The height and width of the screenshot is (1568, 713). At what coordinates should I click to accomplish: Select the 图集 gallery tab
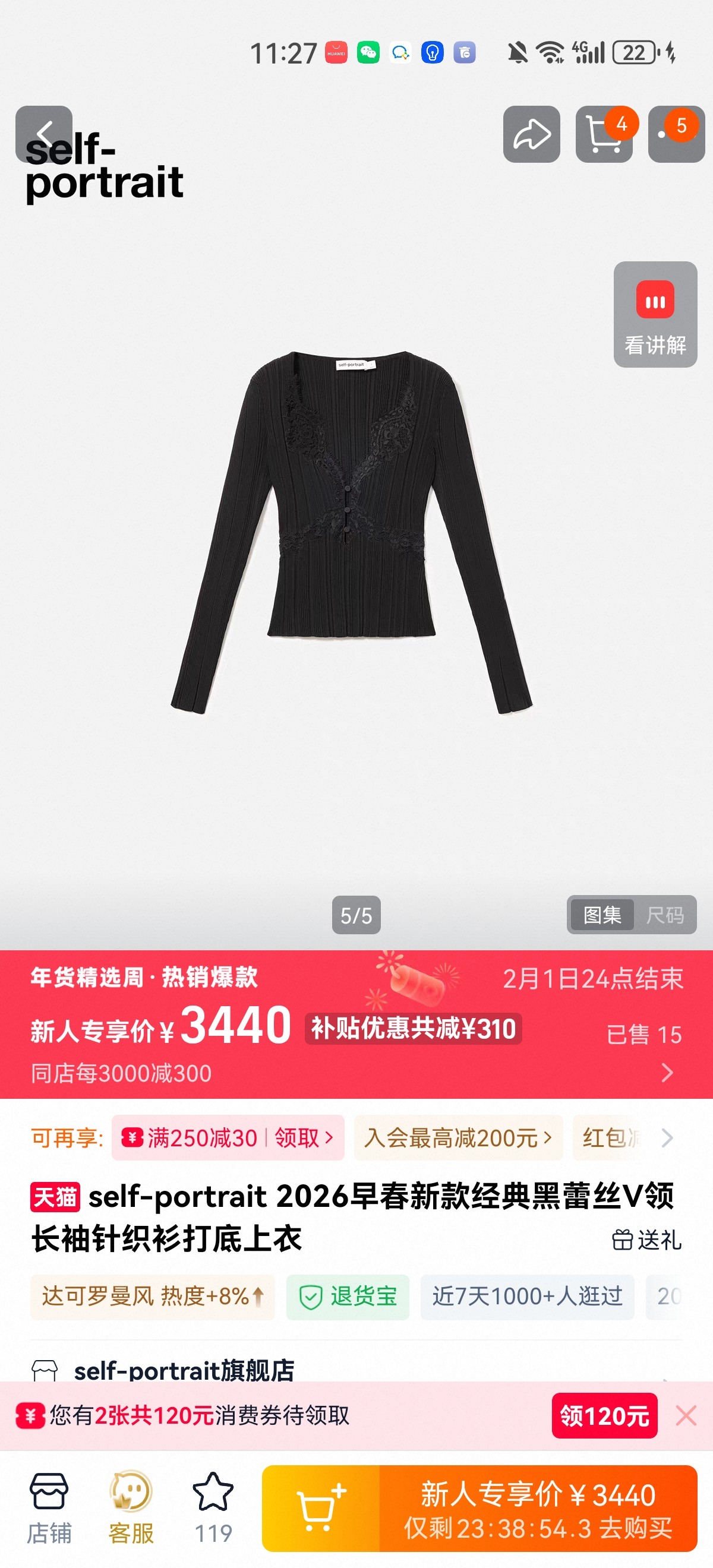(x=601, y=915)
